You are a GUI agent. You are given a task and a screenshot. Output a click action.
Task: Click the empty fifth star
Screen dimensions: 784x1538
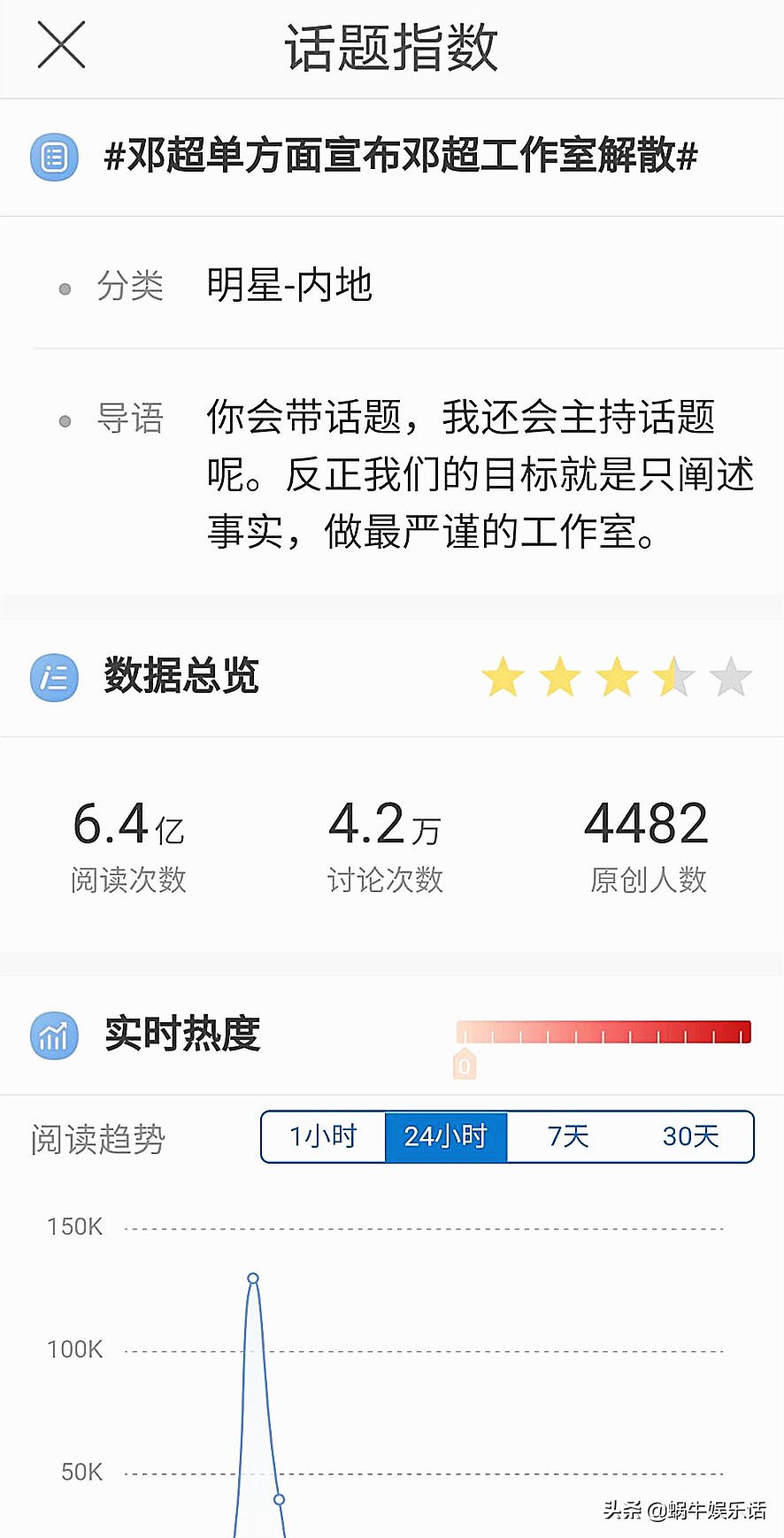point(730,676)
